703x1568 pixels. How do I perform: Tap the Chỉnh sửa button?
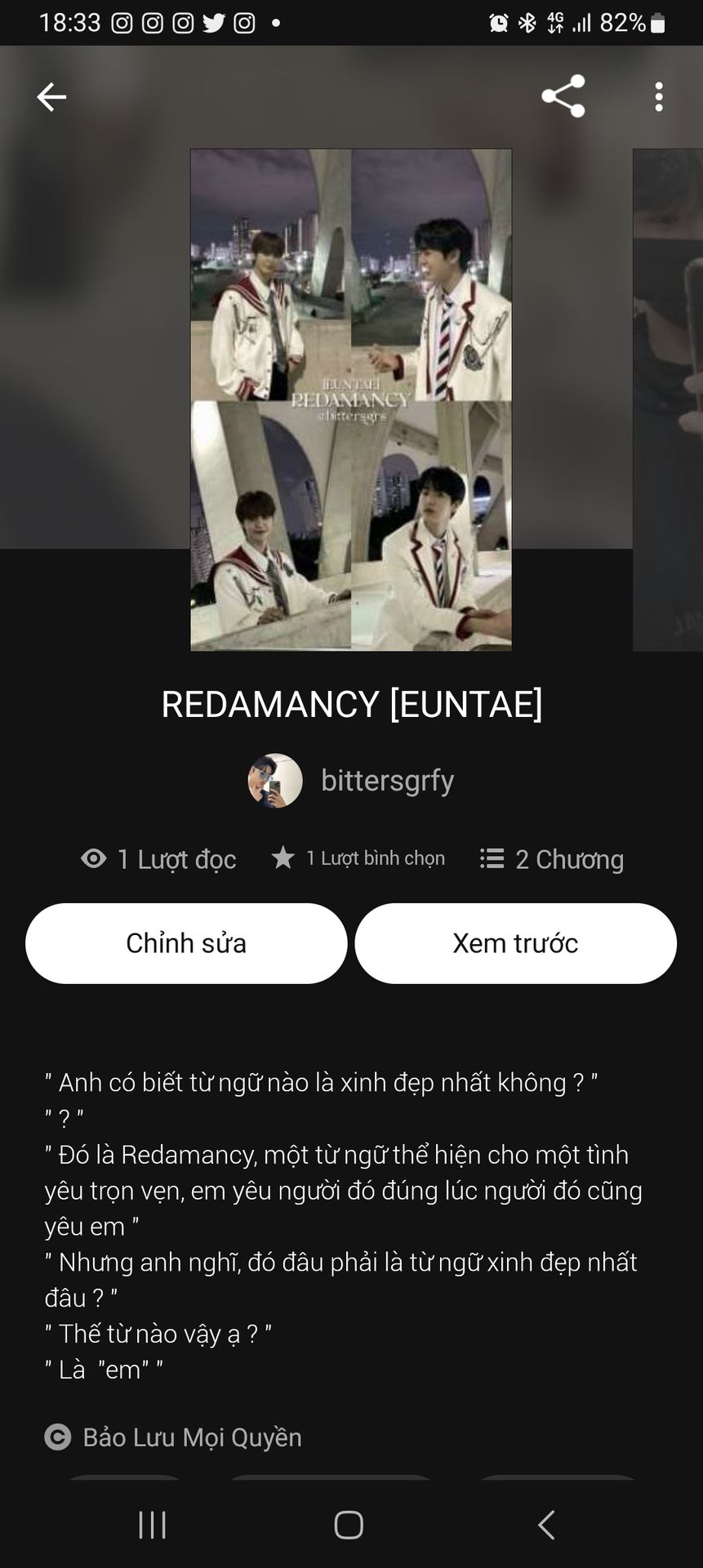[x=186, y=943]
